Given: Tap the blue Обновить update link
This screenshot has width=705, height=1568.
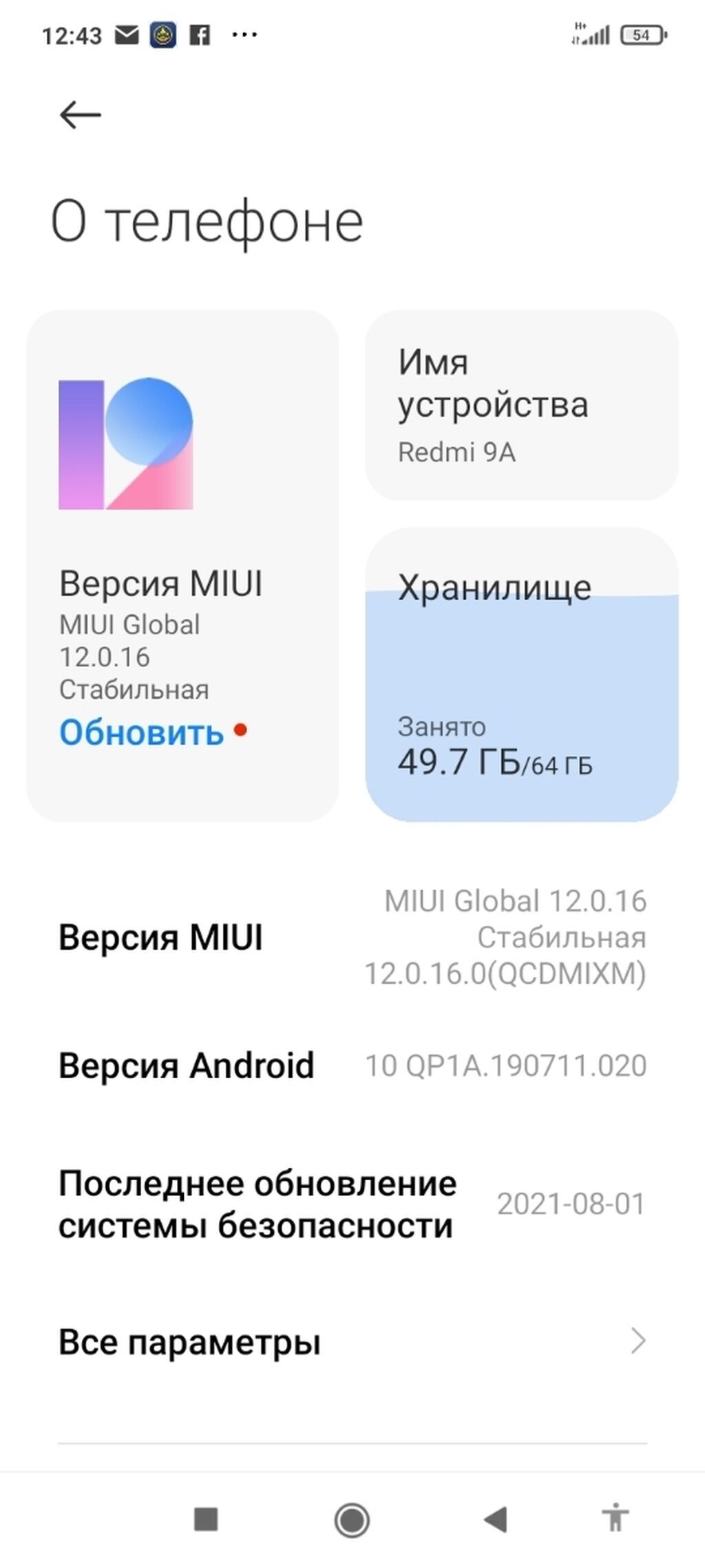Looking at the screenshot, I should [x=142, y=732].
